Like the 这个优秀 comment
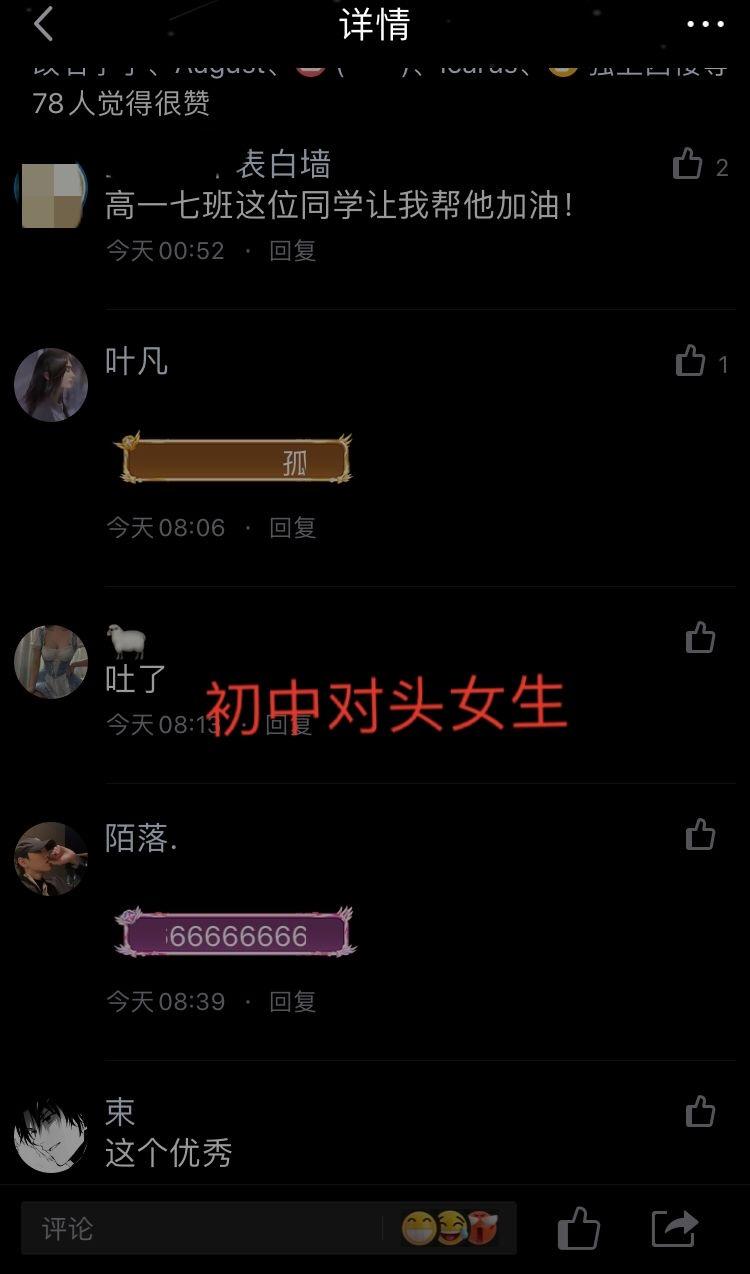This screenshot has height=1274, width=750. point(700,1111)
